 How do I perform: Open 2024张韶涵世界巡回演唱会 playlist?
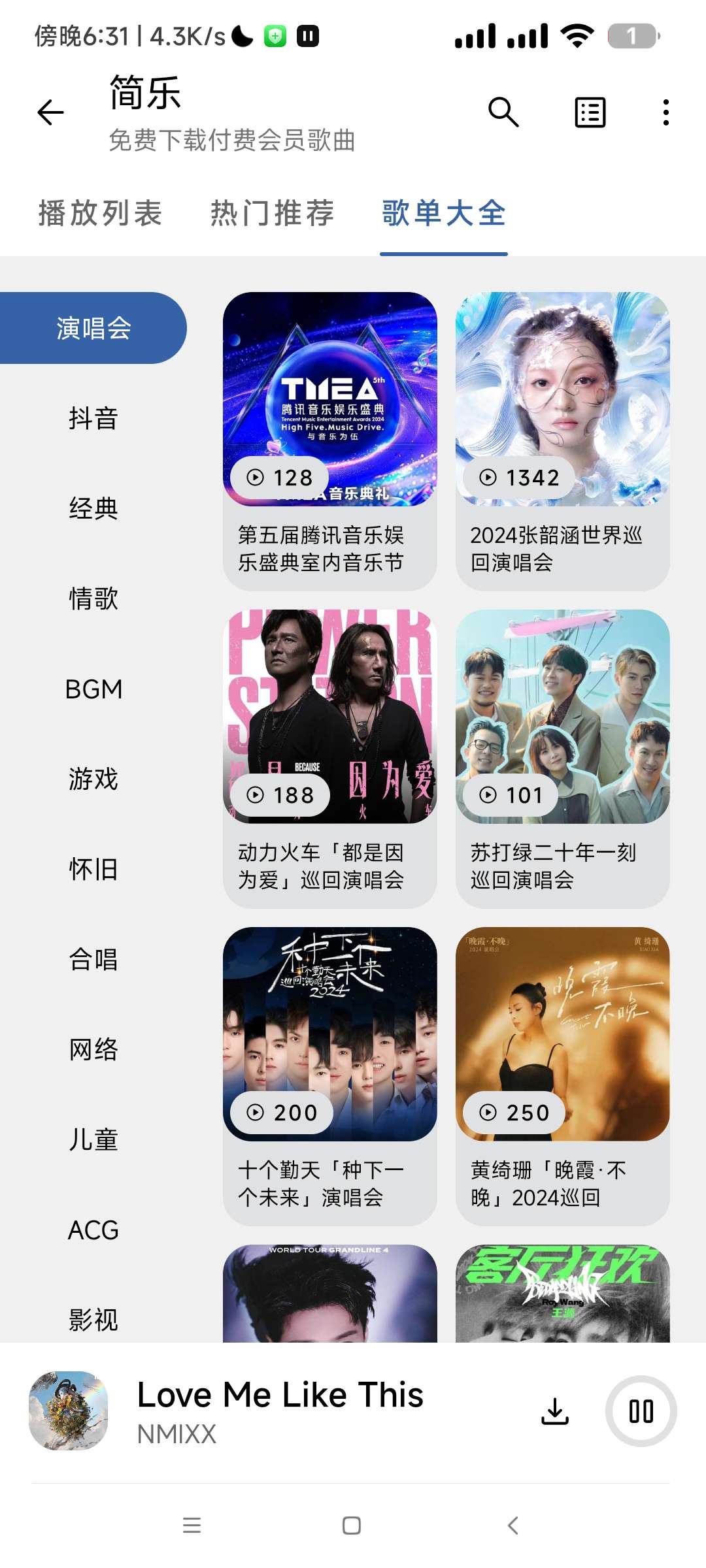(x=562, y=441)
